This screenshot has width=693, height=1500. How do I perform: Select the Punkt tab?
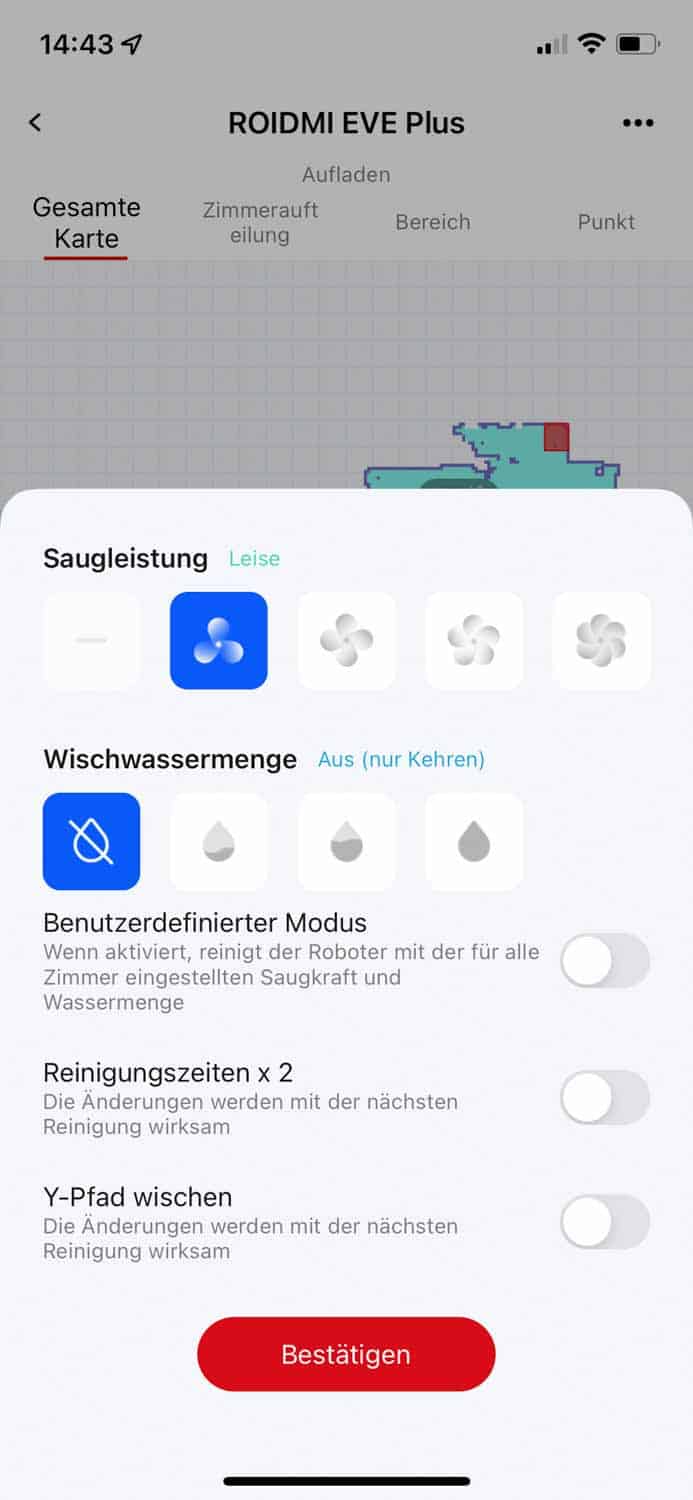(606, 222)
